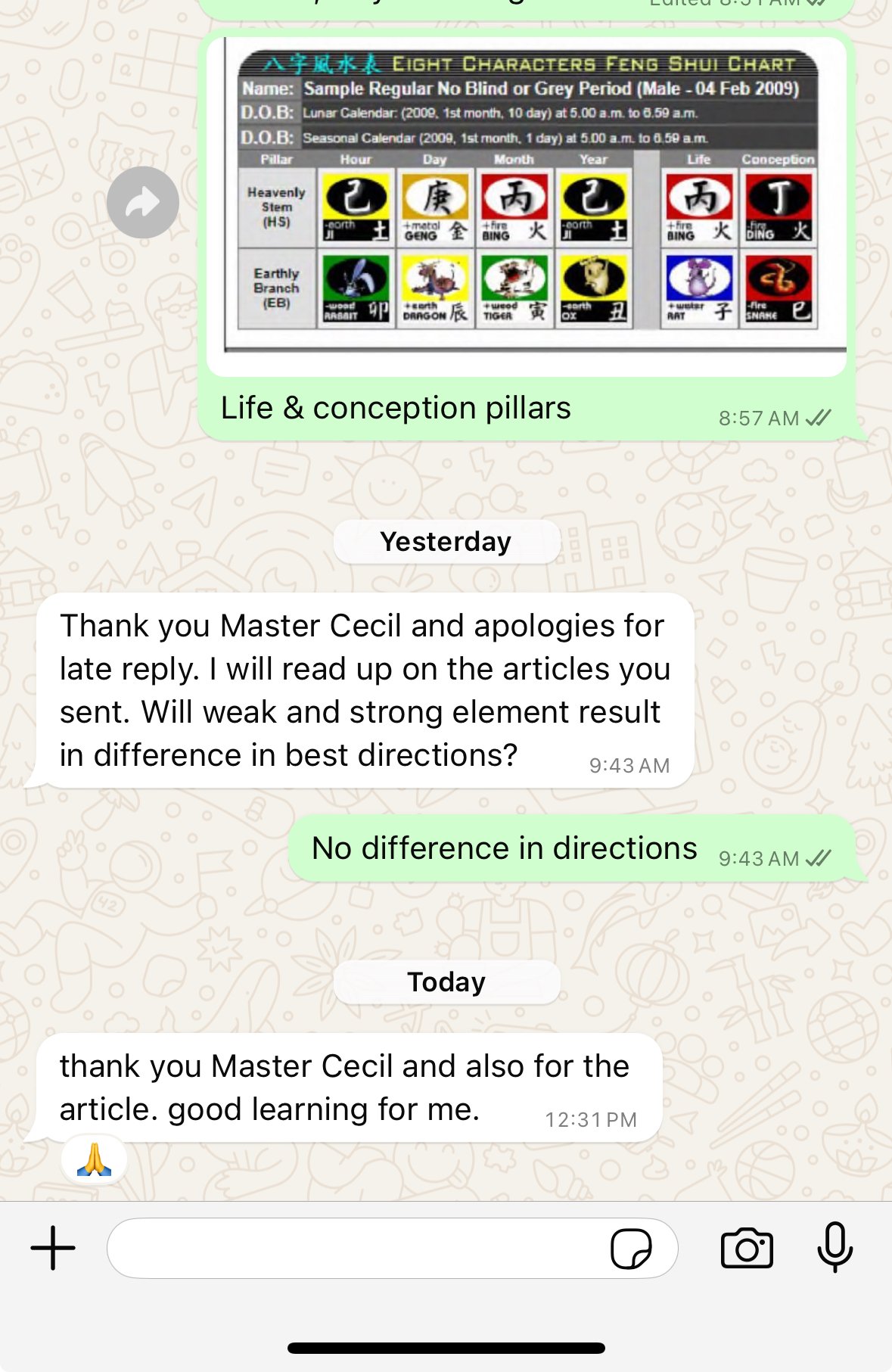Viewport: 892px width, 1372px height.
Task: Open the camera to take a photo
Action: tap(746, 1248)
